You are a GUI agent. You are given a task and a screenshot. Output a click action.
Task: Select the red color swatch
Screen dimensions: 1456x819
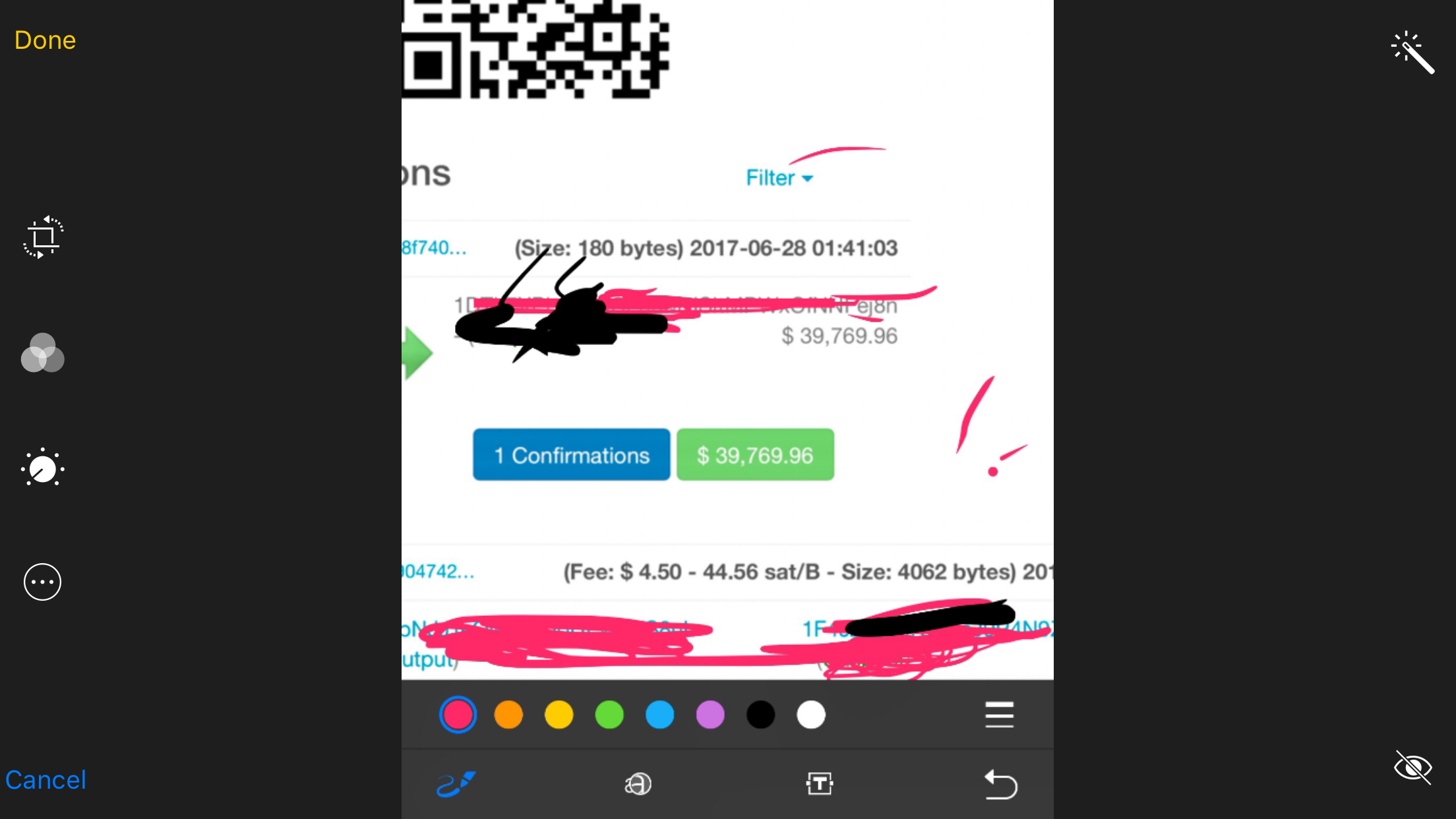coord(458,715)
